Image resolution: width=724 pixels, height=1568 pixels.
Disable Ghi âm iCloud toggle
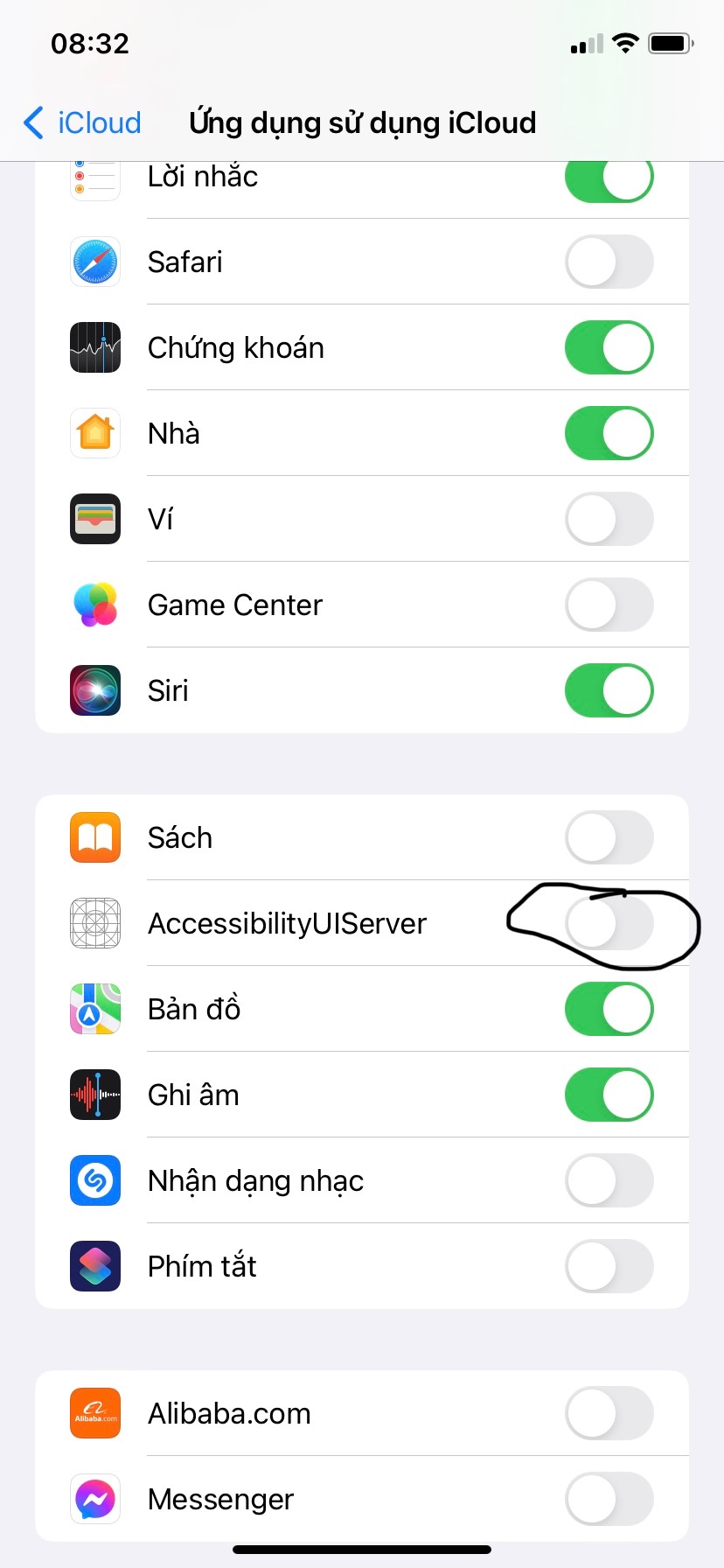609,1095
